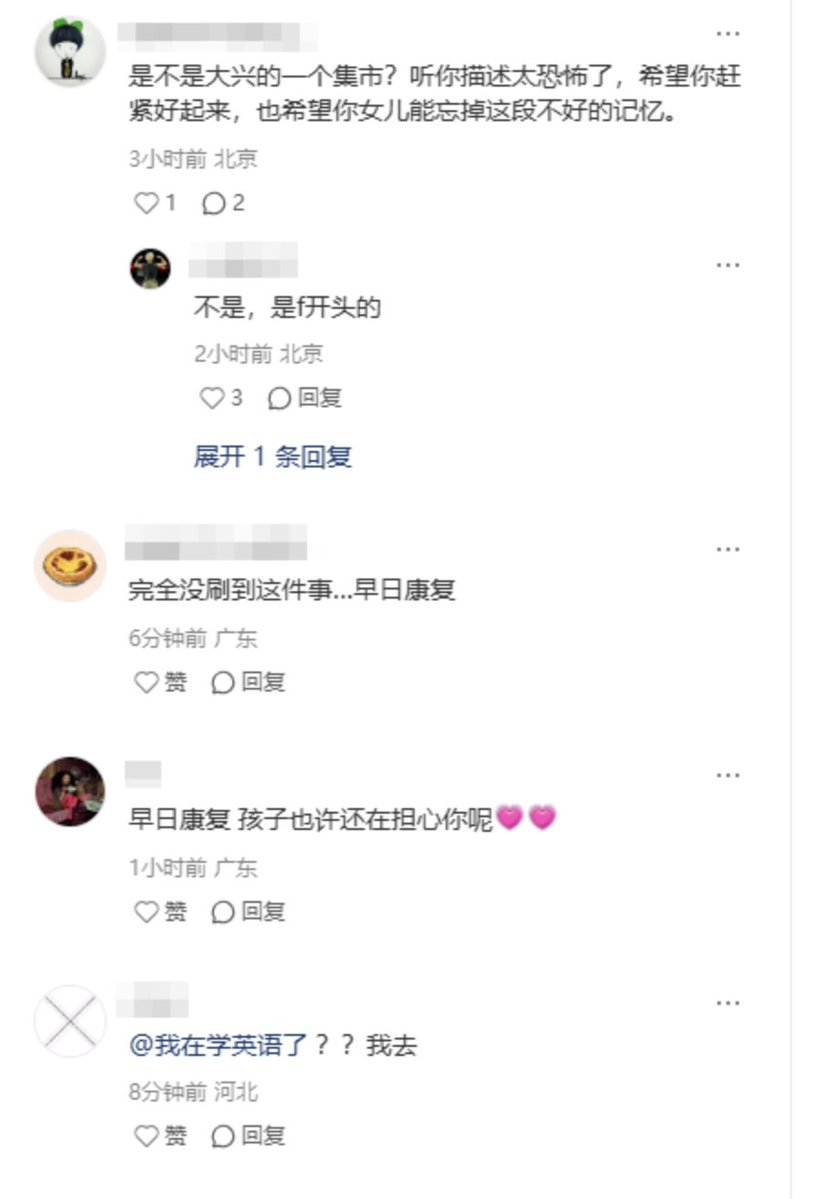The image size is (833, 1199).
Task: Open overflow menu on the 不是，是f开头的 reply
Action: coord(728,265)
